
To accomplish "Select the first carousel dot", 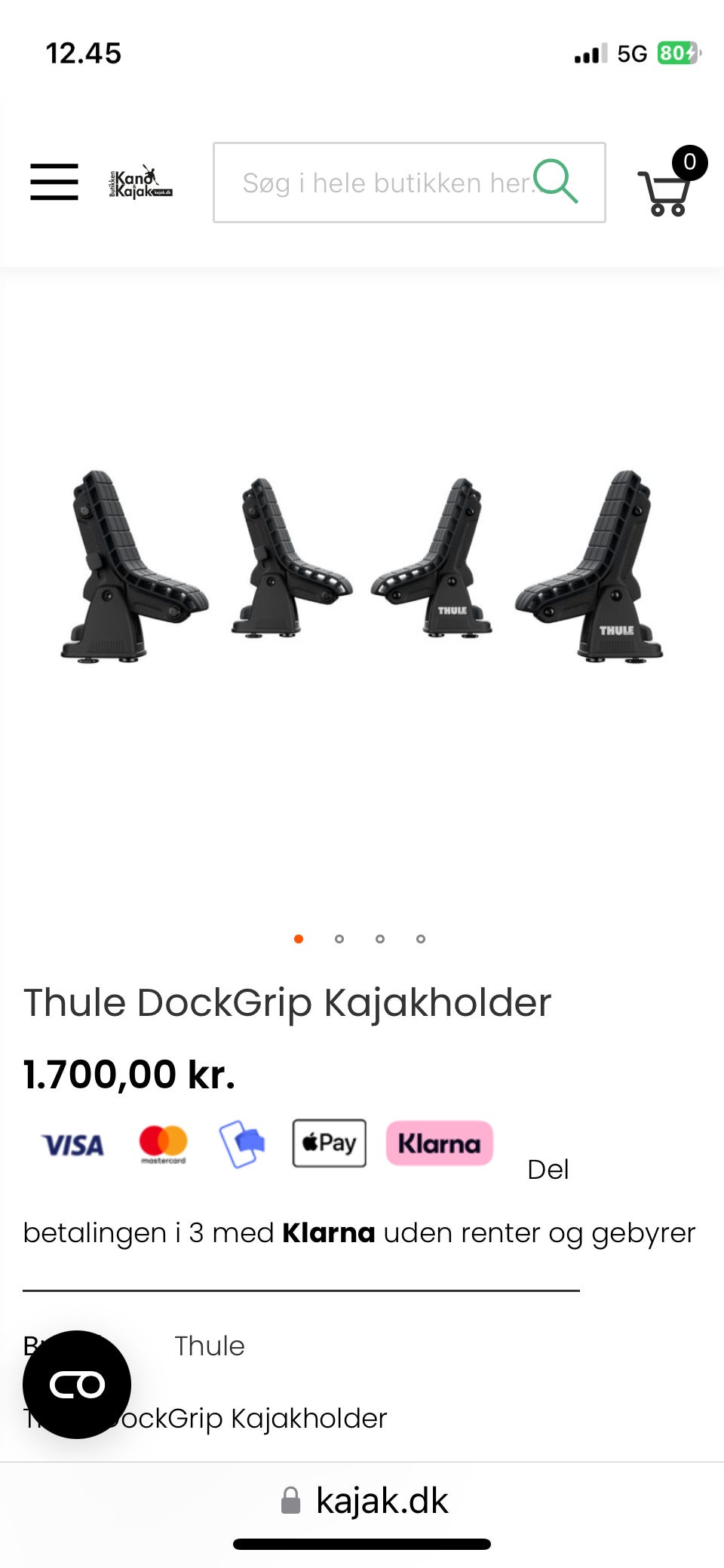I will pos(298,939).
